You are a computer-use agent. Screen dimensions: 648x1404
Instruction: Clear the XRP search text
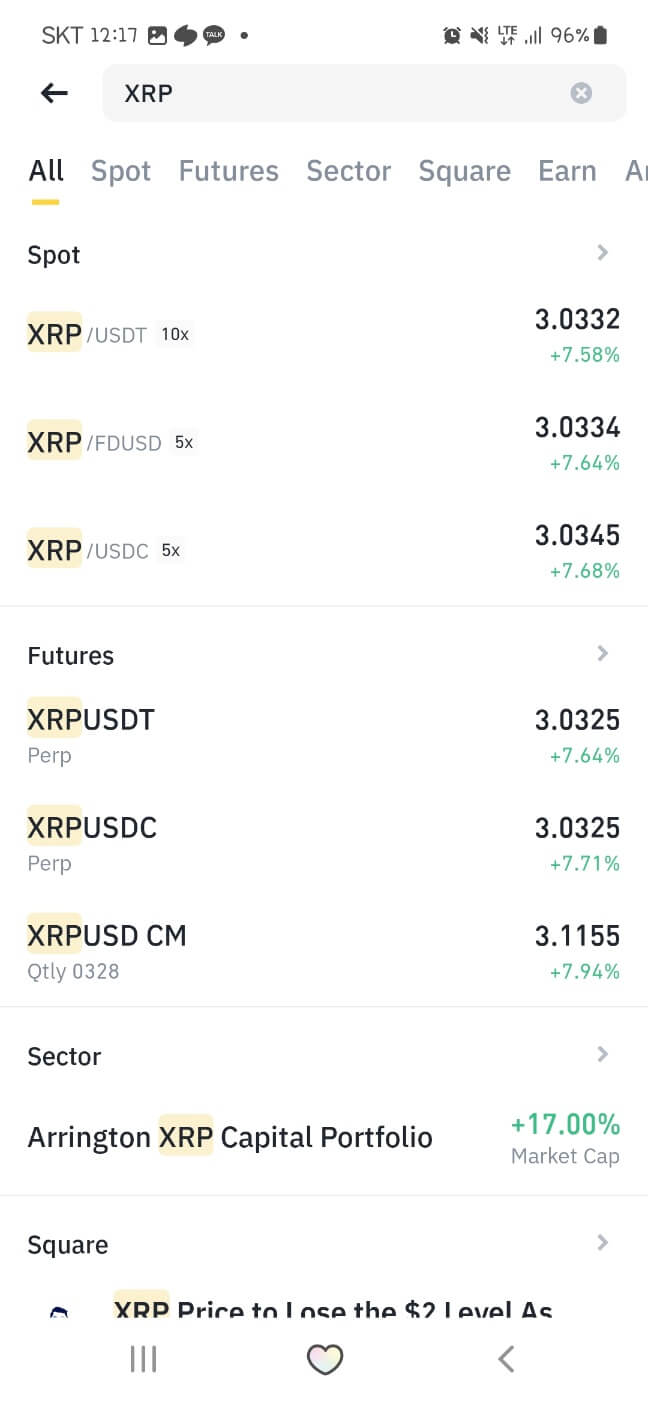(x=581, y=93)
